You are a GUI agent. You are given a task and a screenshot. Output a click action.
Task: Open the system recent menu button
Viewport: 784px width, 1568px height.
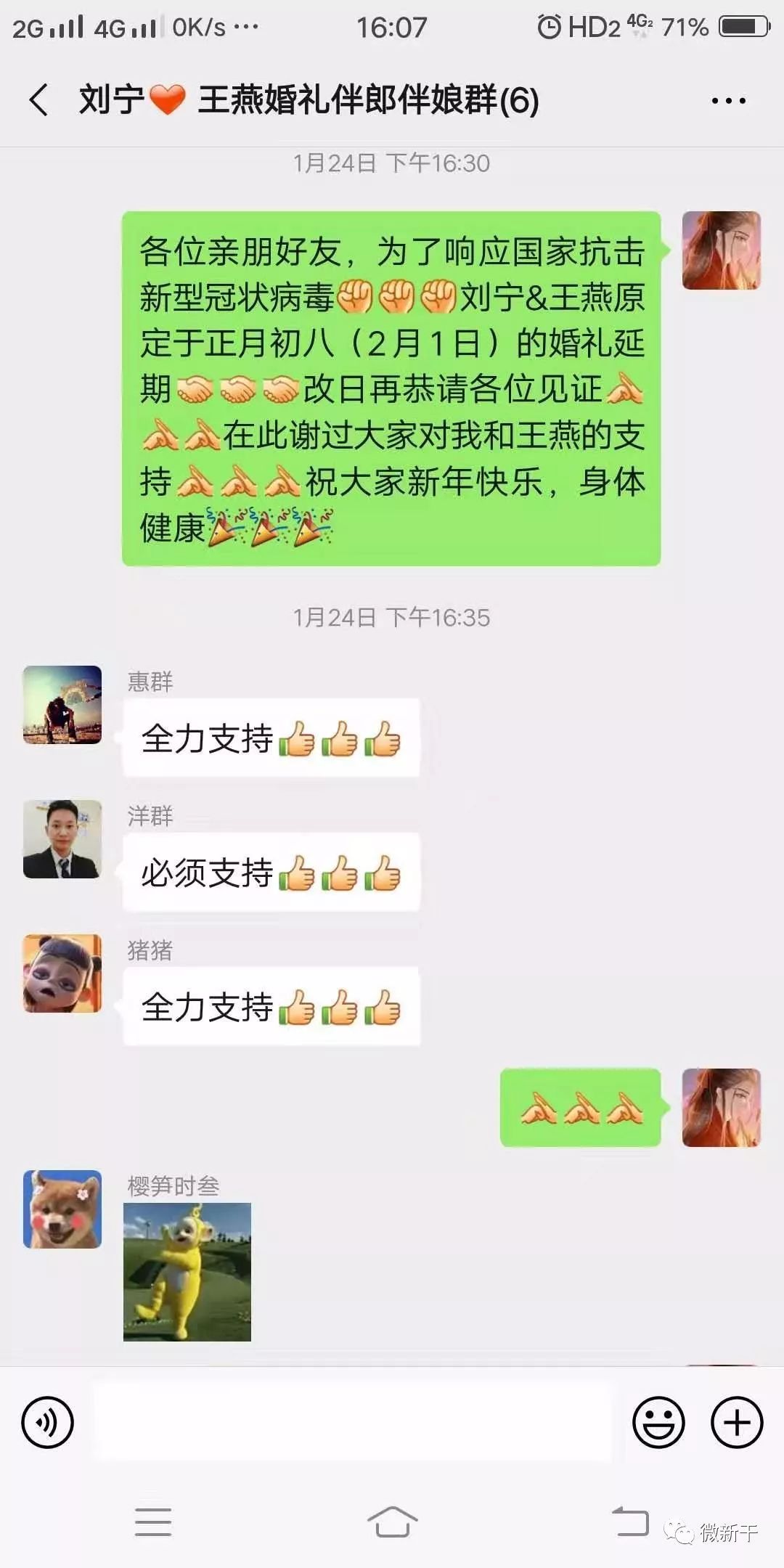153,1522
